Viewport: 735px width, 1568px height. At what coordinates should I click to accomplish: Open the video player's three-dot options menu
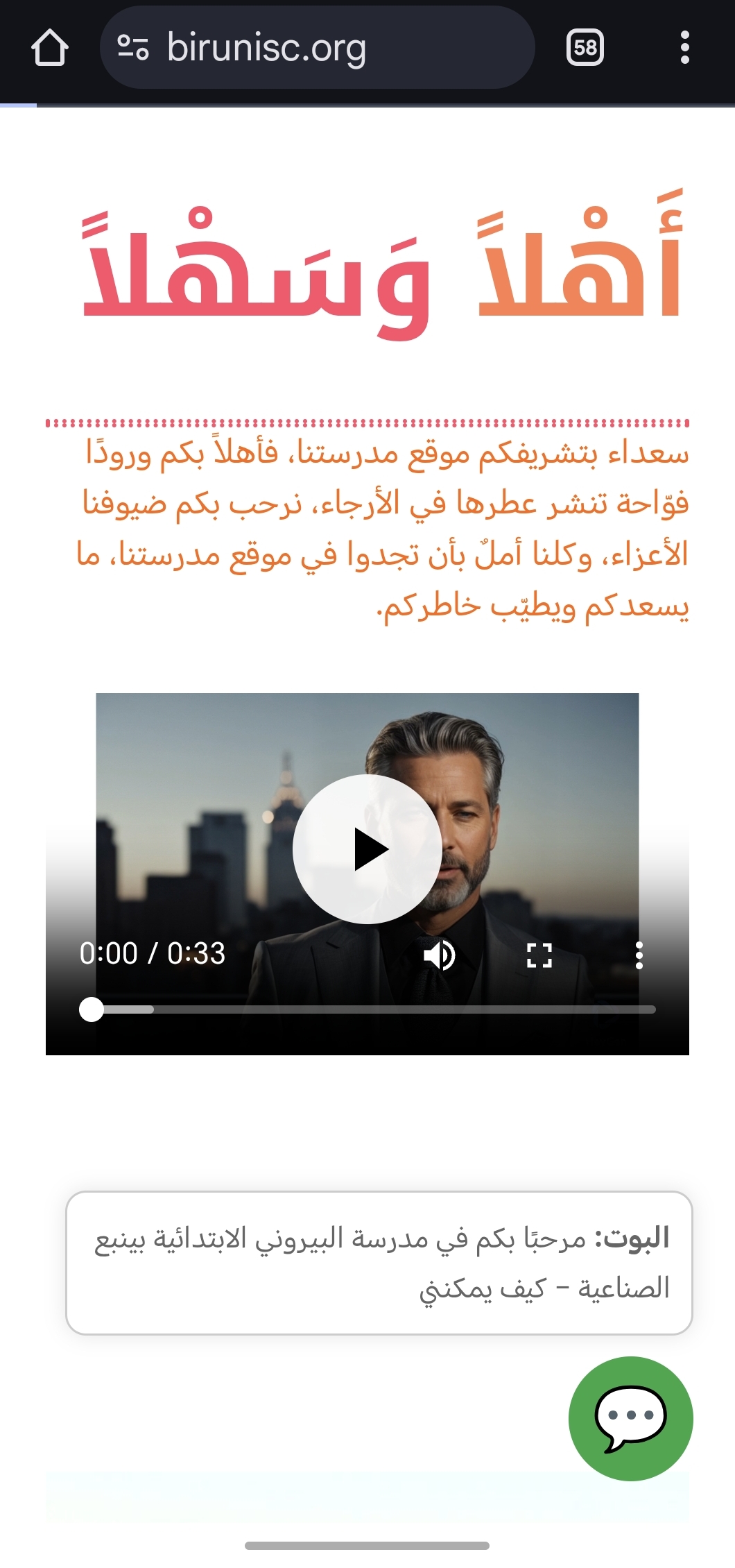[639, 955]
